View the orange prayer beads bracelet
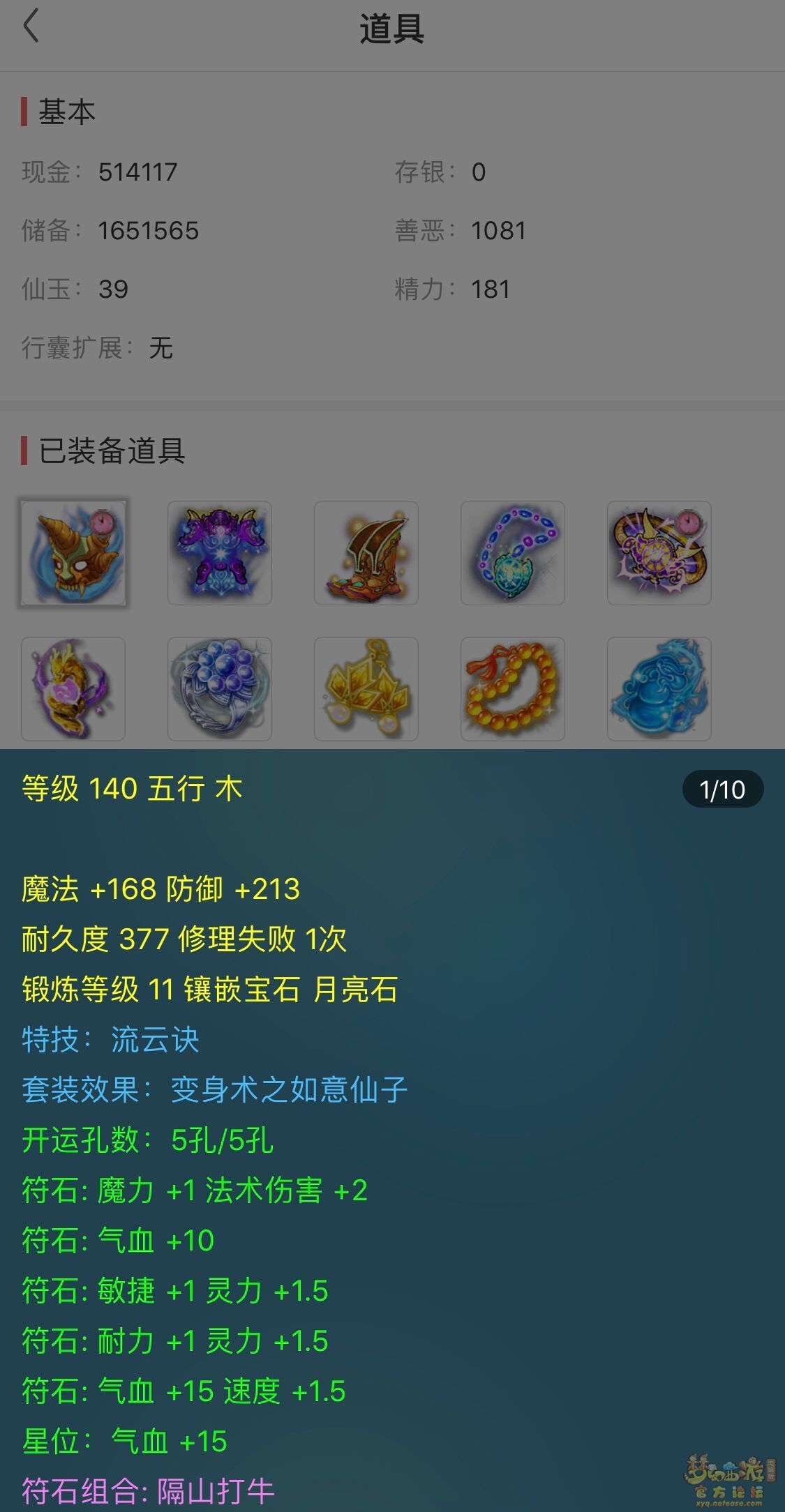This screenshot has height=1512, width=785. click(513, 688)
